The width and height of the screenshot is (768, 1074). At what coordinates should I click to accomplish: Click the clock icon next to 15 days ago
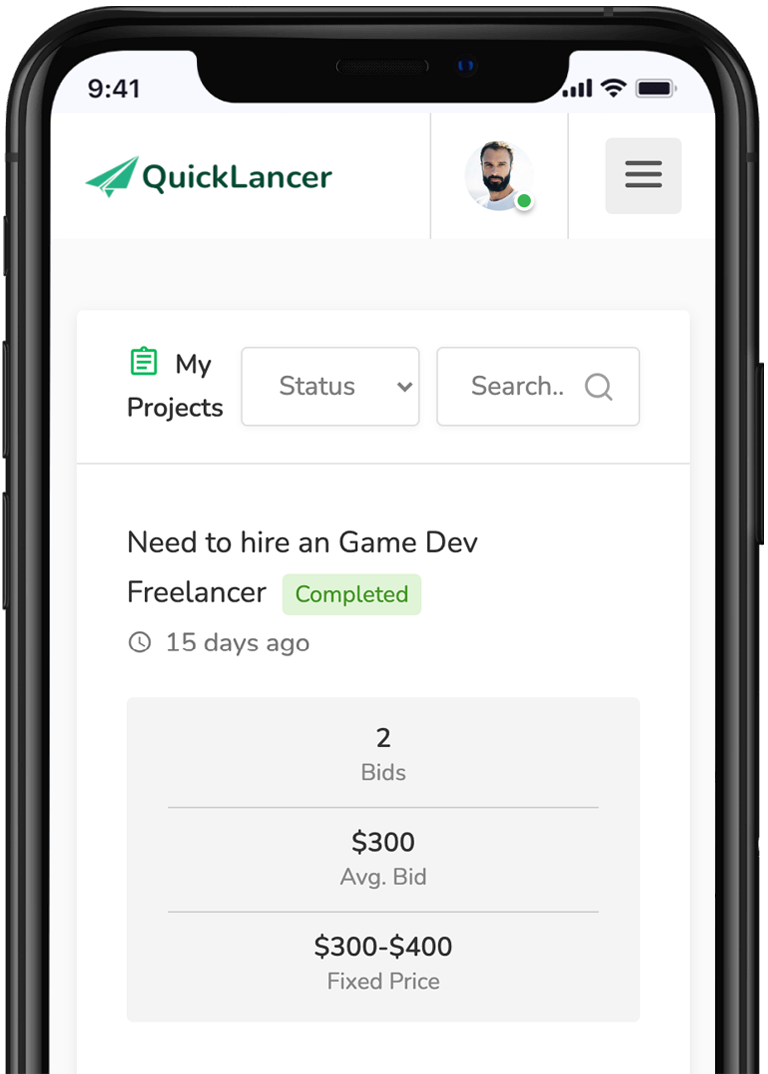click(139, 643)
